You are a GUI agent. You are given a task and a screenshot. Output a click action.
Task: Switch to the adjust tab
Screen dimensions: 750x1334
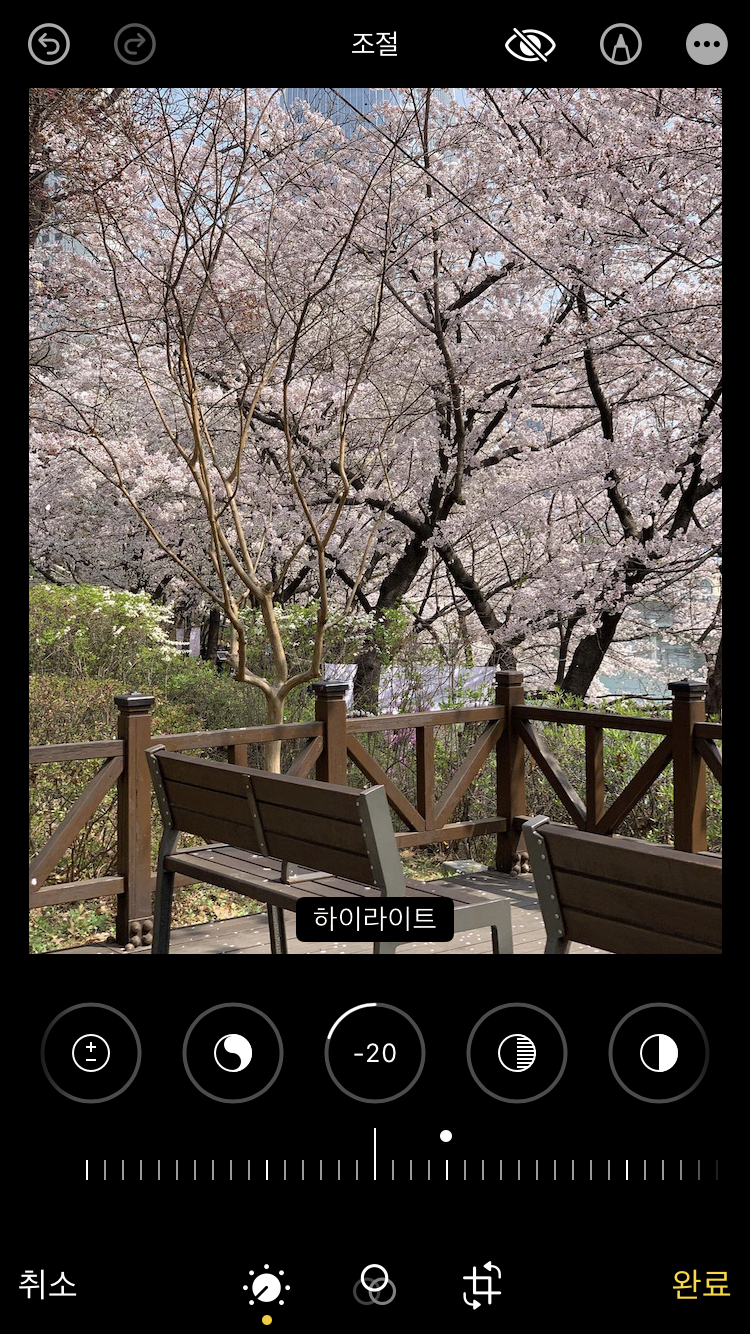pos(267,1287)
